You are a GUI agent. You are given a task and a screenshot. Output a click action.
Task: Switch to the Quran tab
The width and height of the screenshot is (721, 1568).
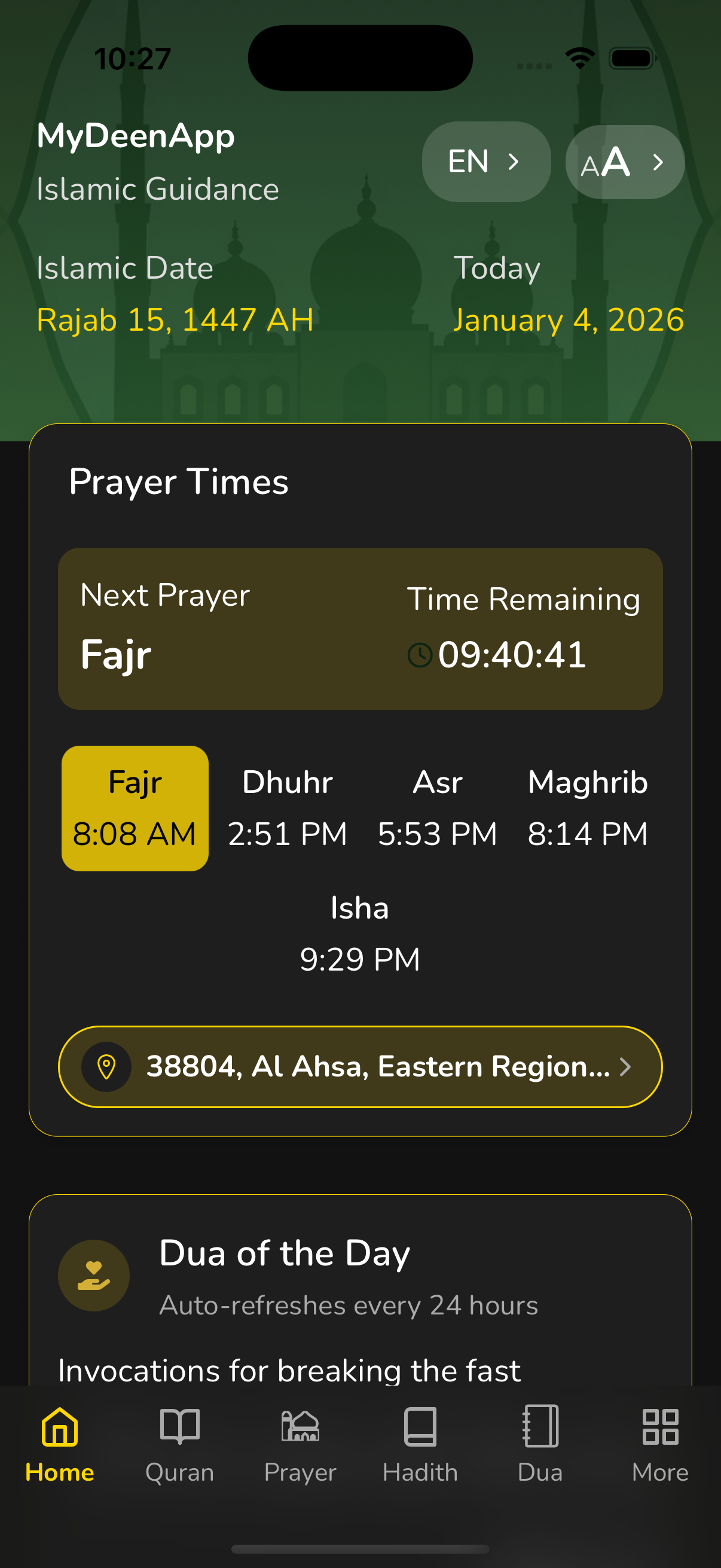click(179, 1442)
